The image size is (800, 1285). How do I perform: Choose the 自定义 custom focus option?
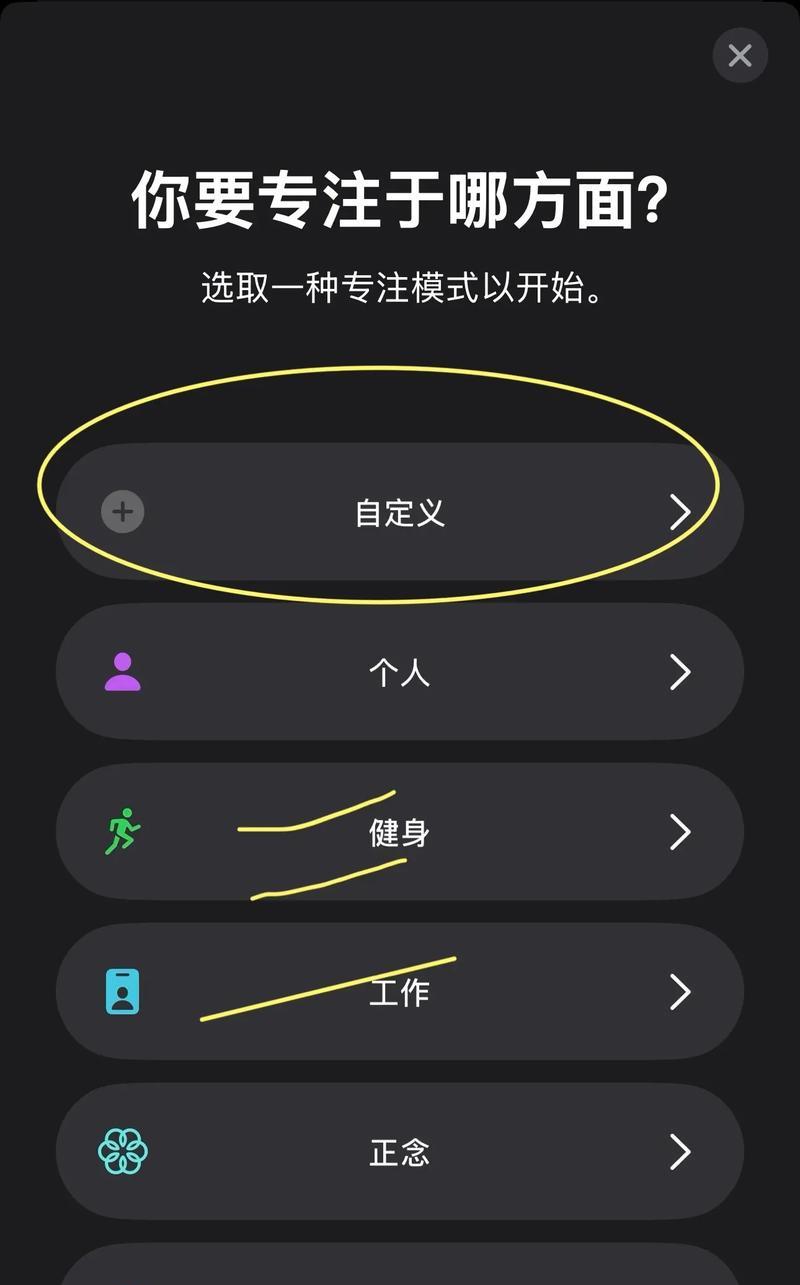click(x=400, y=513)
